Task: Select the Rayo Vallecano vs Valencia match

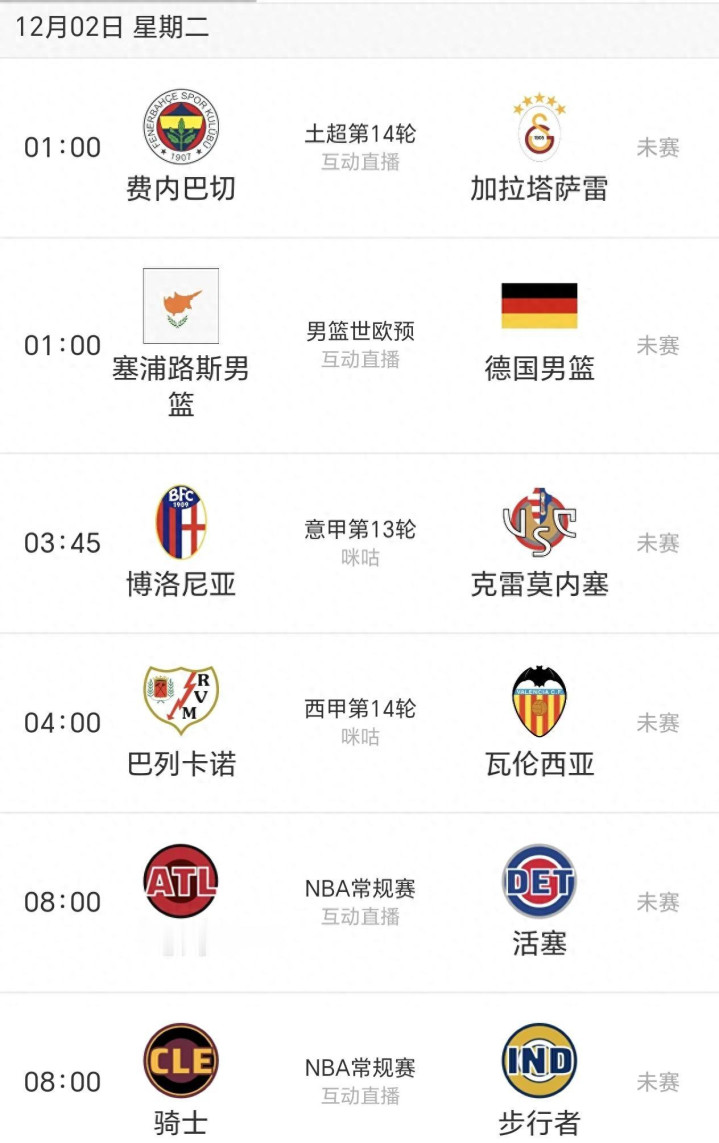Action: 360,722
